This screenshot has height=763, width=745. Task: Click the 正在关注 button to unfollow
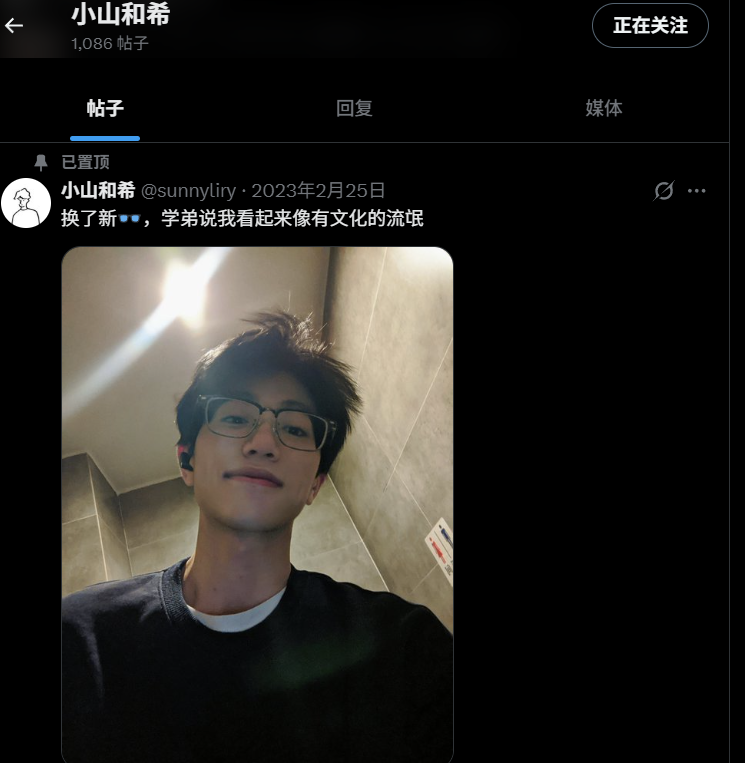pos(650,26)
